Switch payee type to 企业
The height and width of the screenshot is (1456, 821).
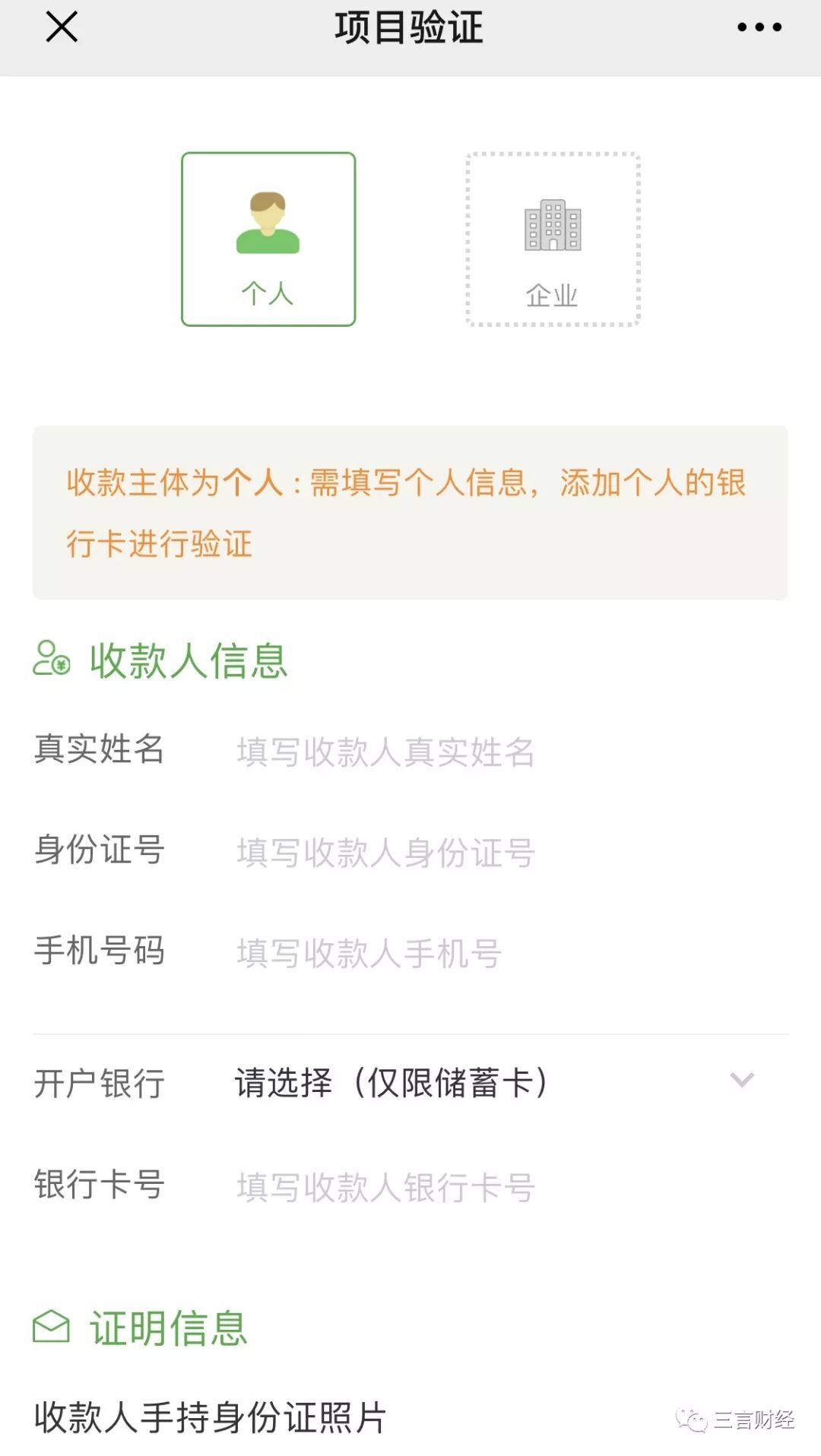(553, 239)
